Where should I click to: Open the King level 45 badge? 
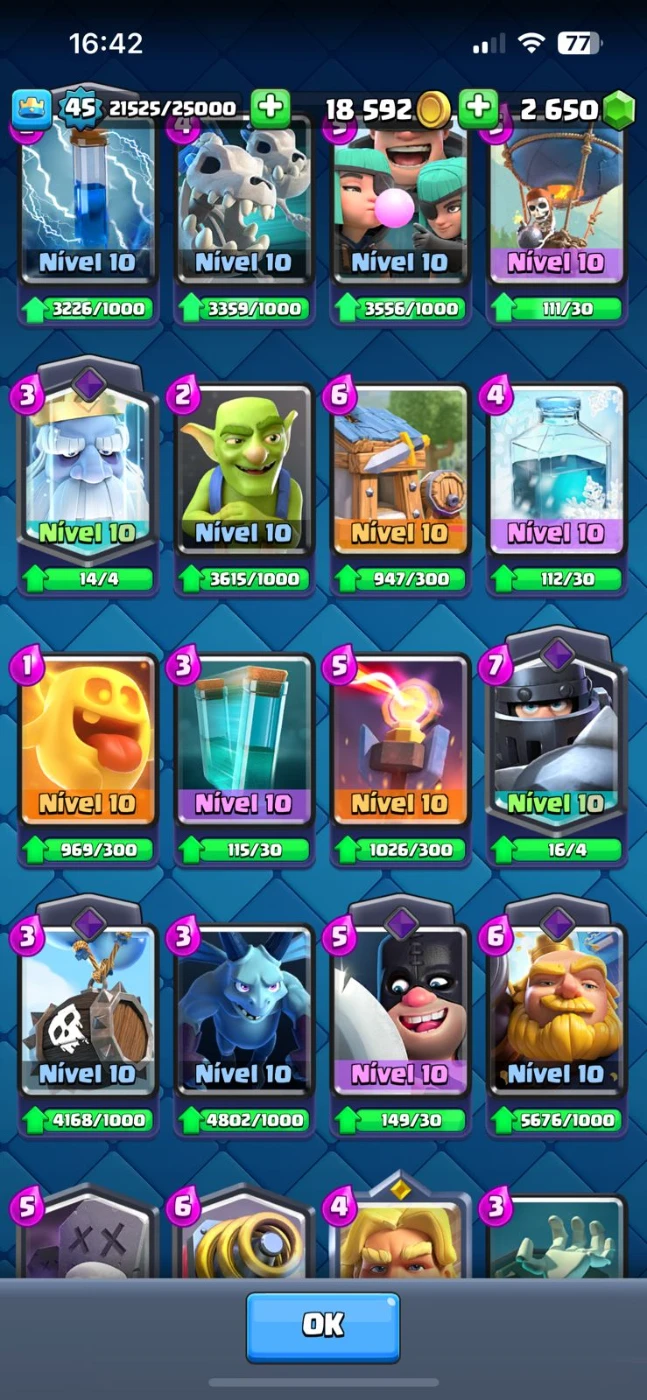click(78, 108)
